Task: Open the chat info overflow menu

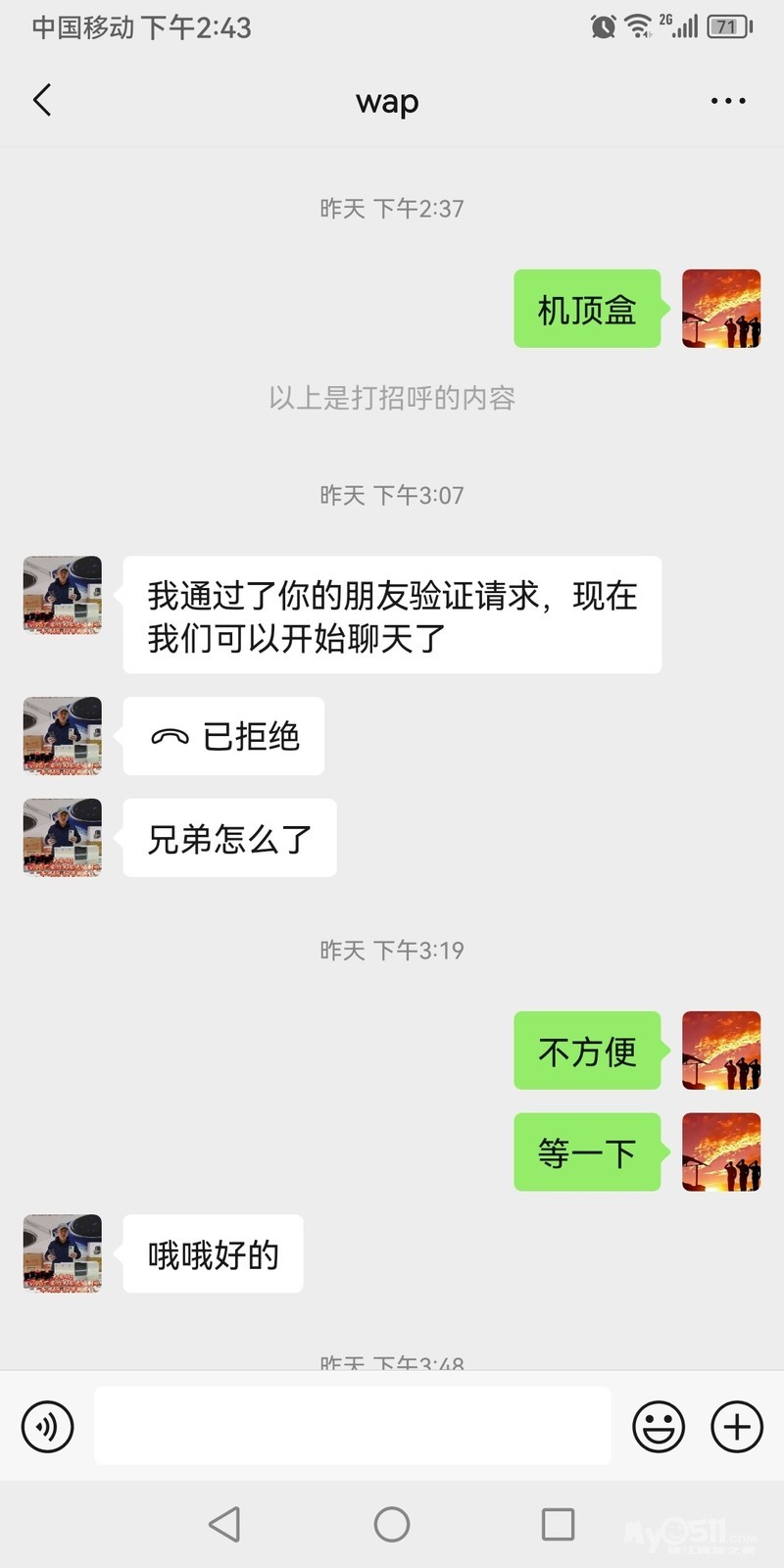Action: point(727,101)
